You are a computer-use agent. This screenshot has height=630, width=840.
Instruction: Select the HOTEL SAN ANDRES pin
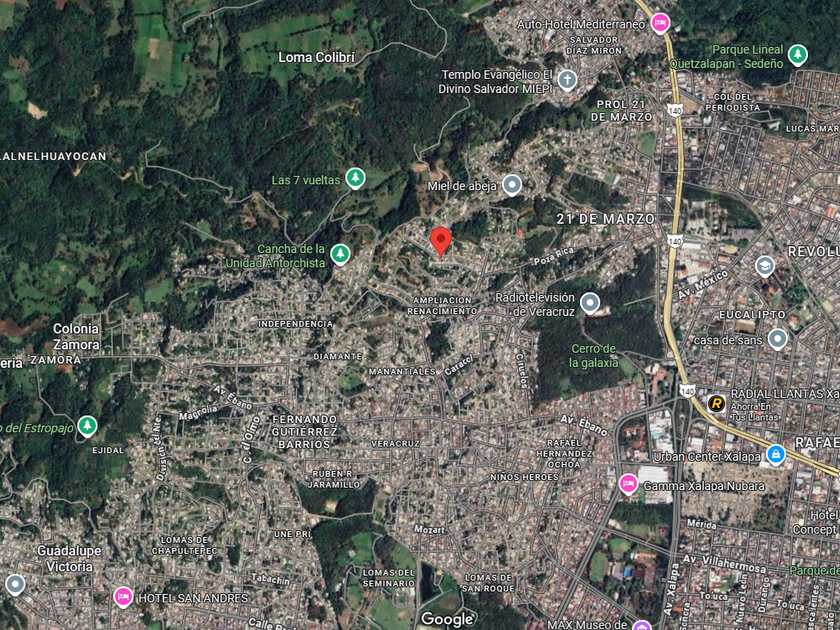pyautogui.click(x=123, y=597)
